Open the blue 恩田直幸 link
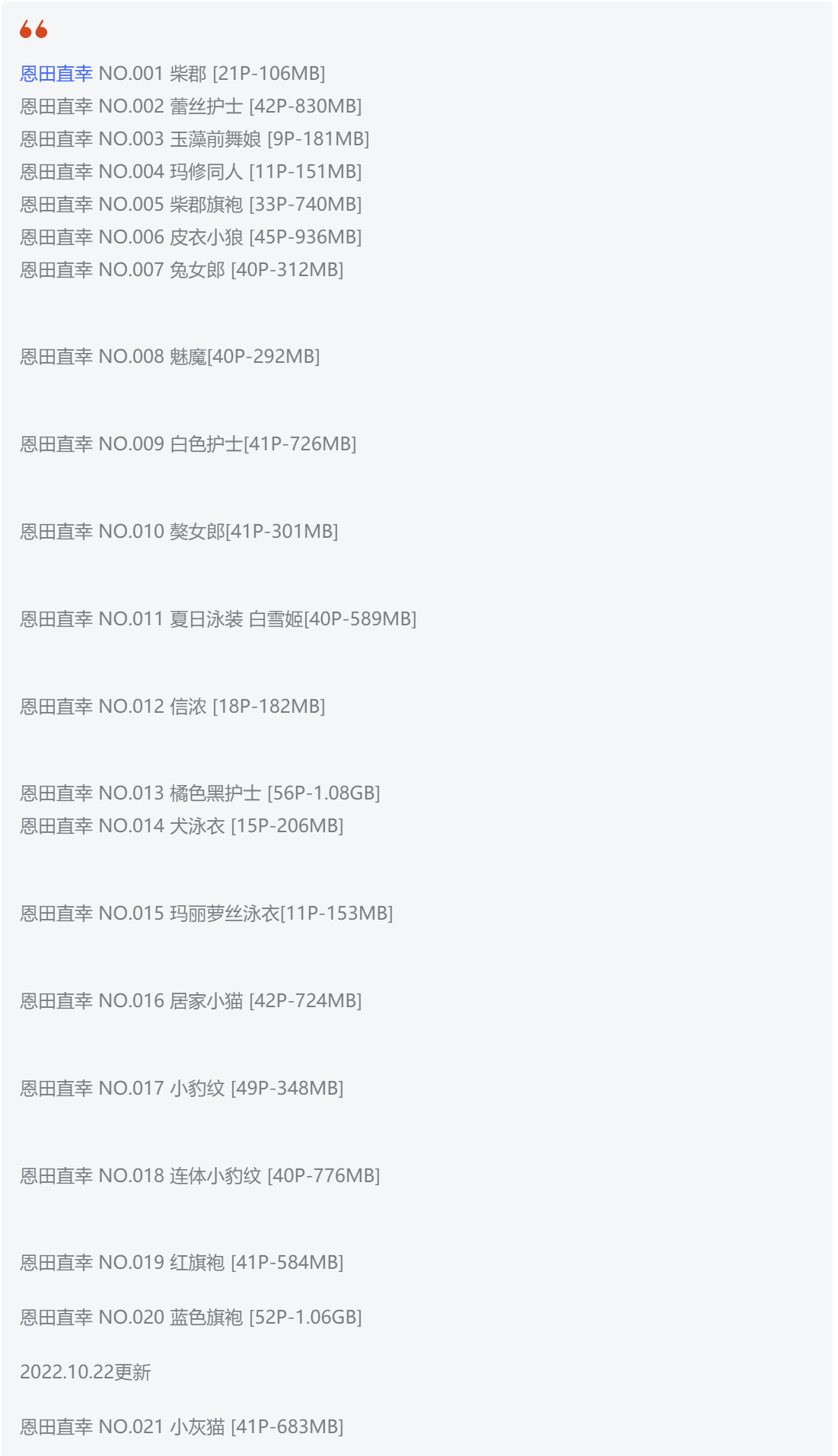Viewport: 838px width, 1456px height. pos(56,74)
